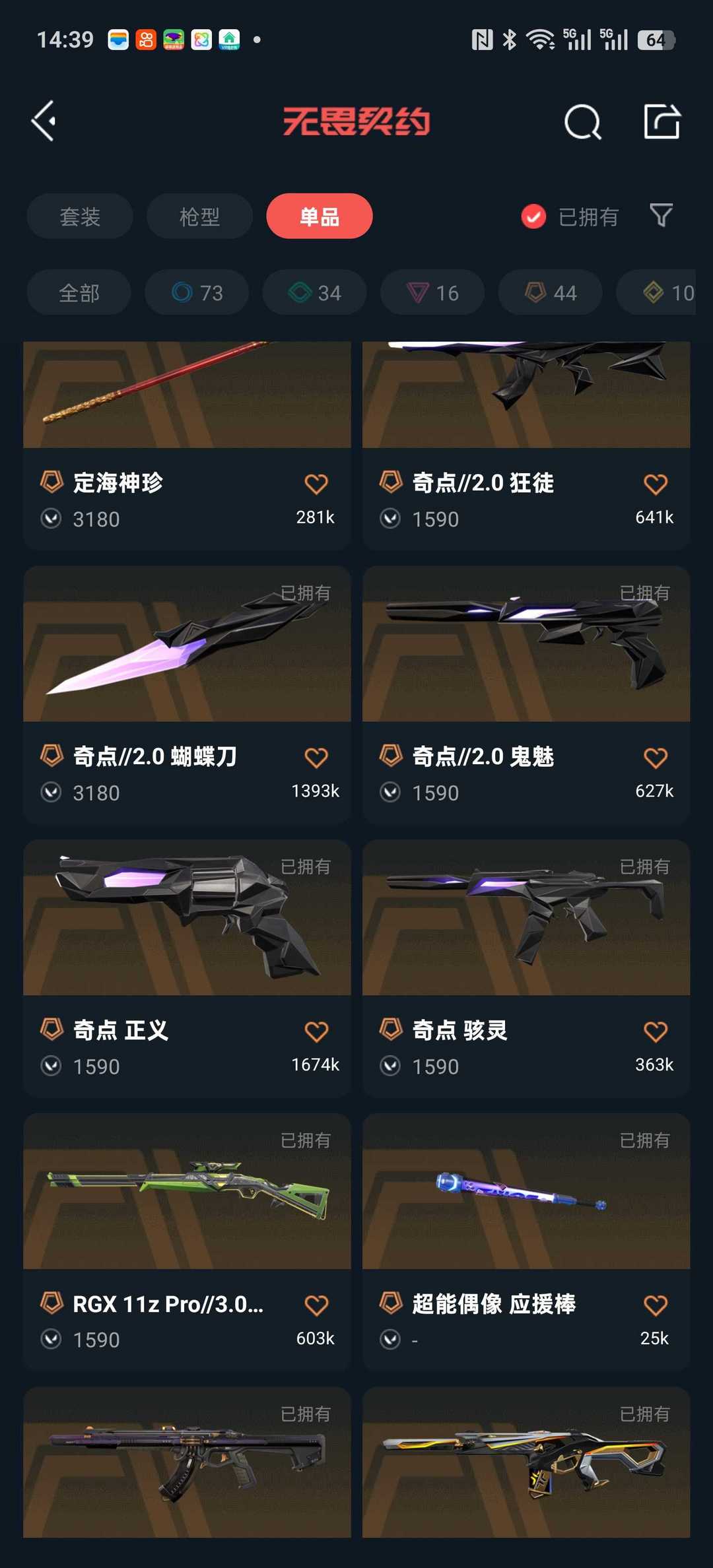Viewport: 713px width, 1568px height.
Task: Open the search icon in the header
Action: click(583, 121)
